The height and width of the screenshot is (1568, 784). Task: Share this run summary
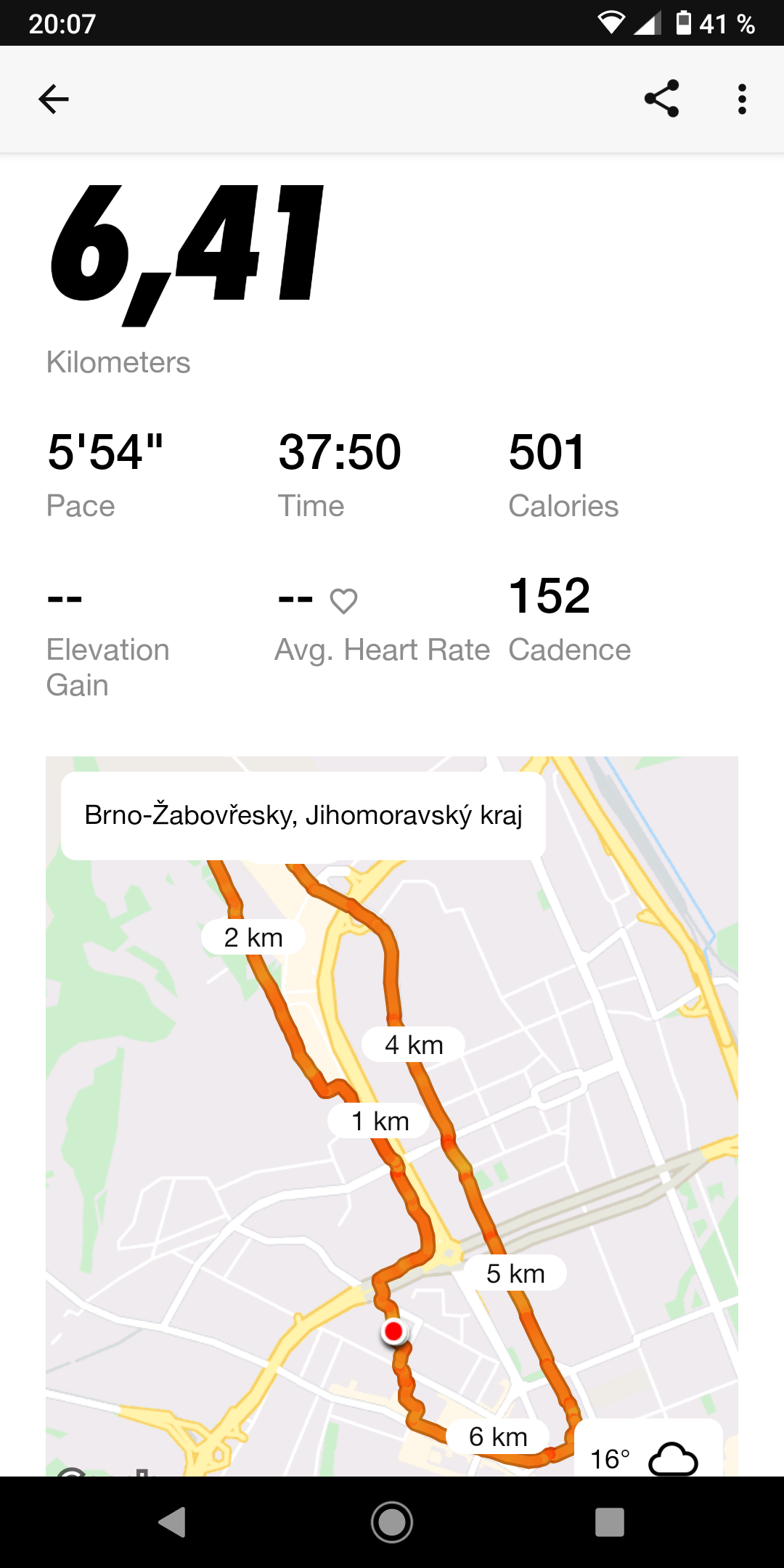661,99
